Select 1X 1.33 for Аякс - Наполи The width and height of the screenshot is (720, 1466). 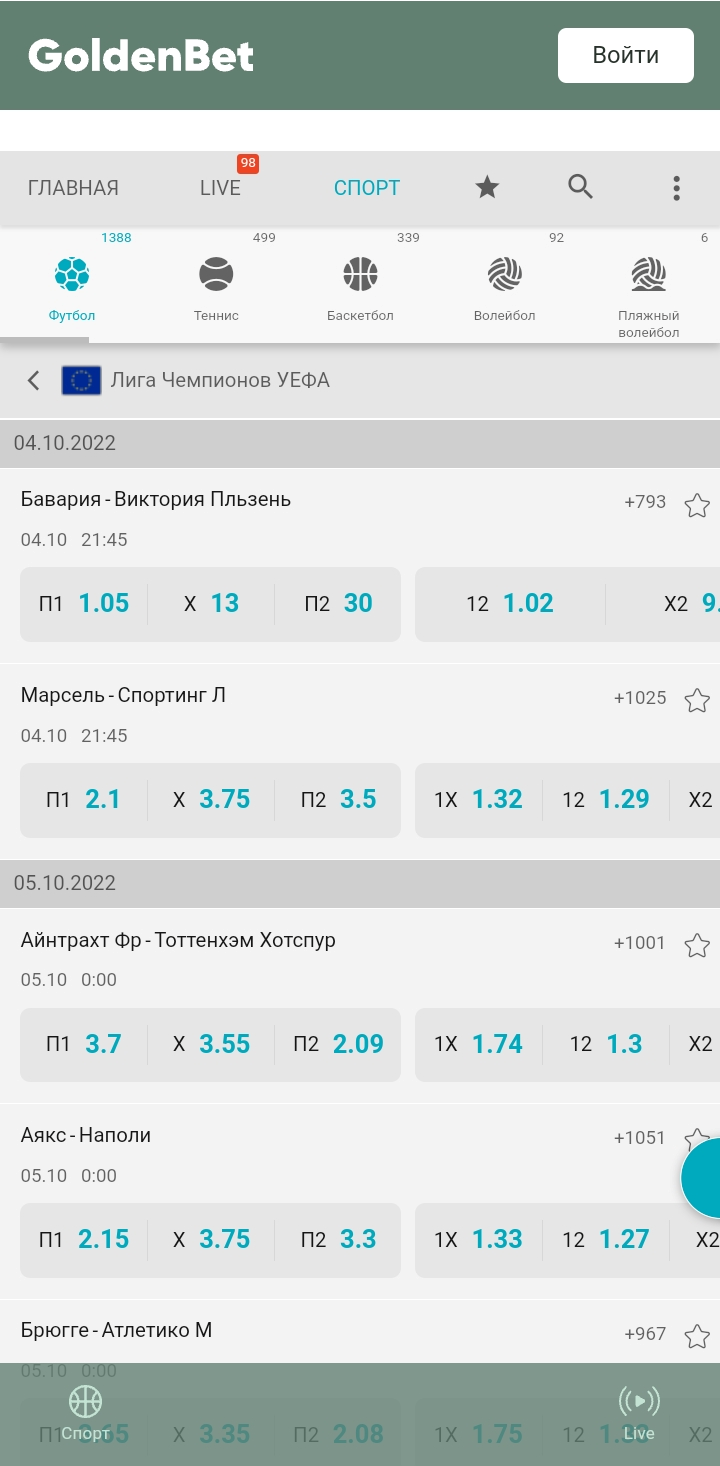[478, 1239]
